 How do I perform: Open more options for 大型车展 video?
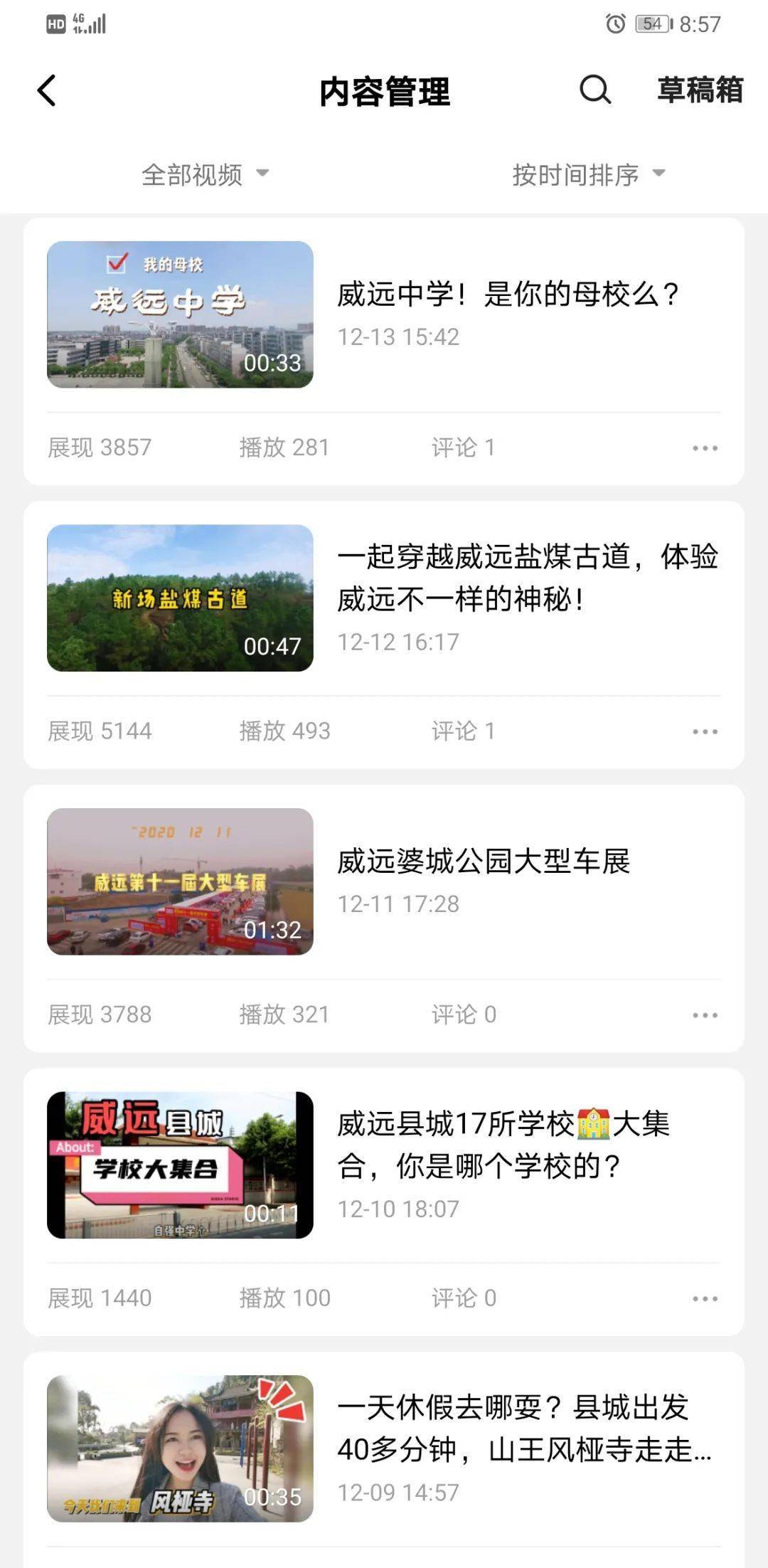[705, 1015]
